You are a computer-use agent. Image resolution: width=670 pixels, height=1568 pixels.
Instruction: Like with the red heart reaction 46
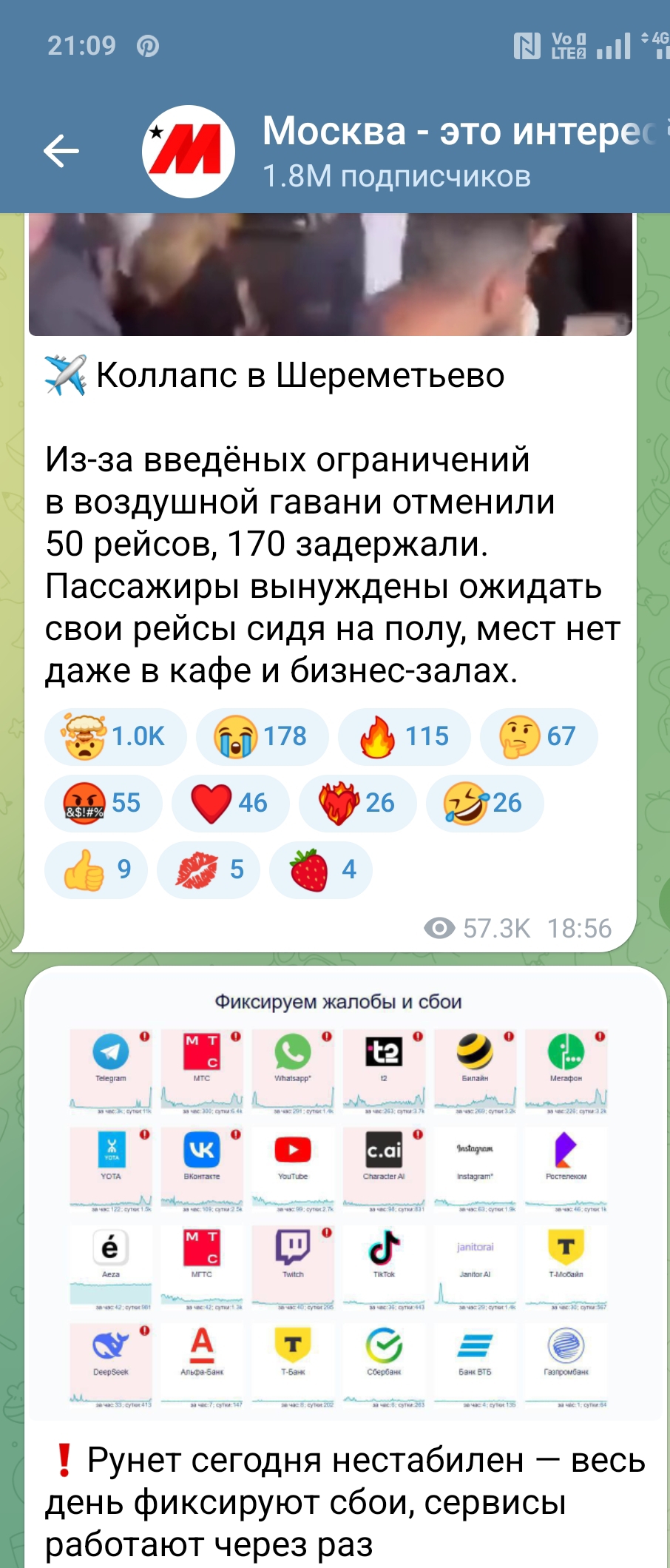pyautogui.click(x=230, y=803)
